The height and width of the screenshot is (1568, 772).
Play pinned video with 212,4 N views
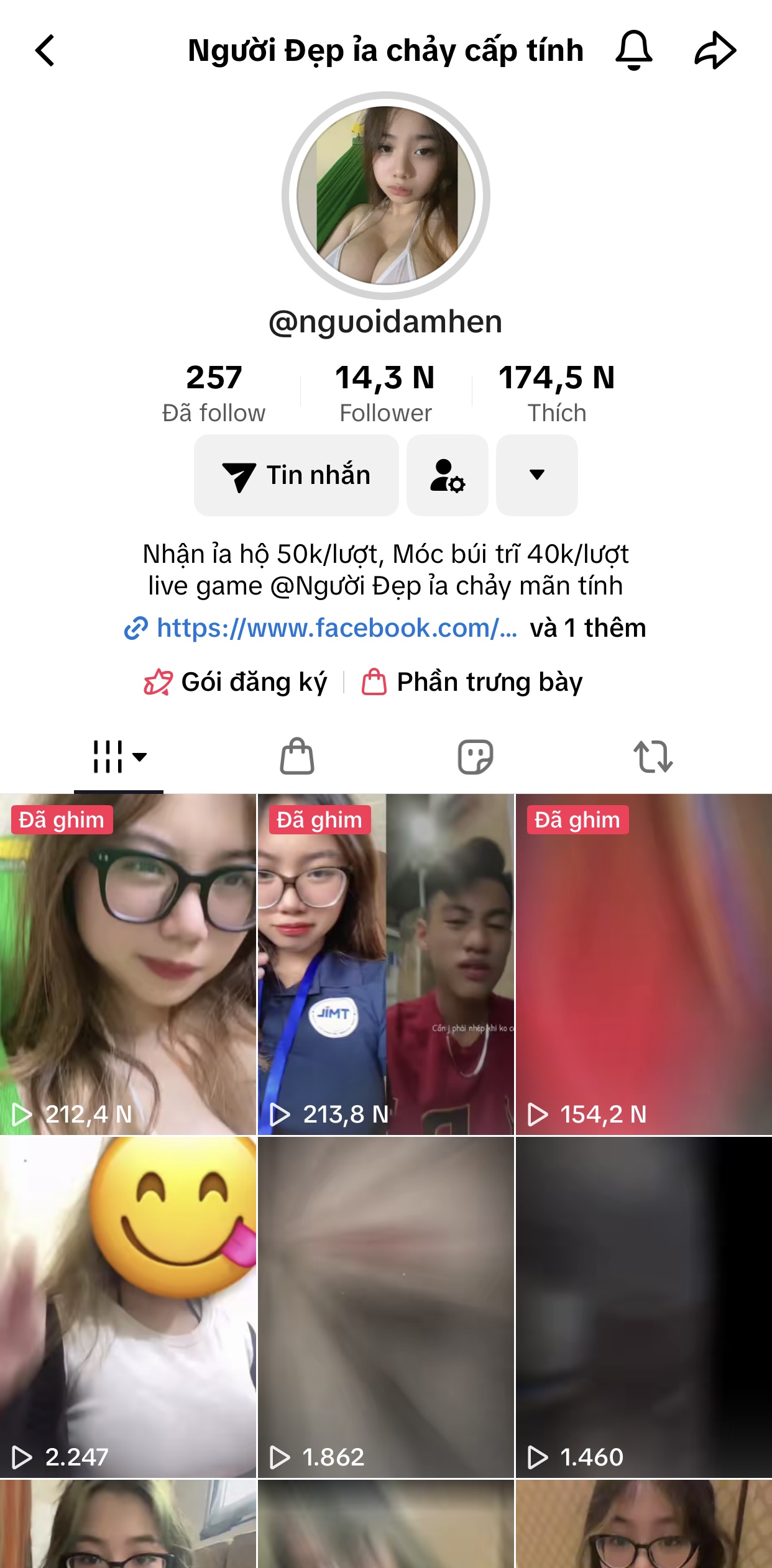pyautogui.click(x=128, y=964)
